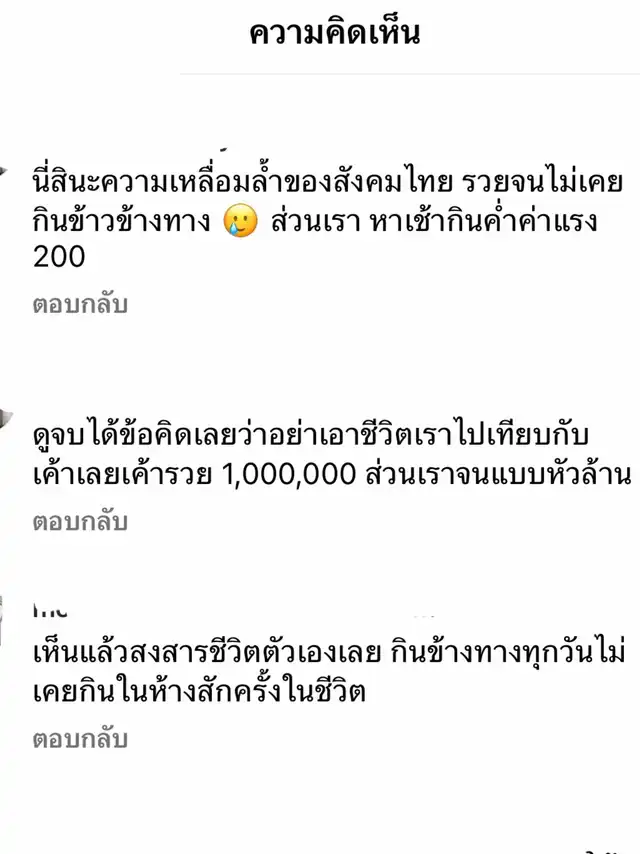
Task: Reply to the comment about ค่าแรง 200
Action: pos(80,305)
